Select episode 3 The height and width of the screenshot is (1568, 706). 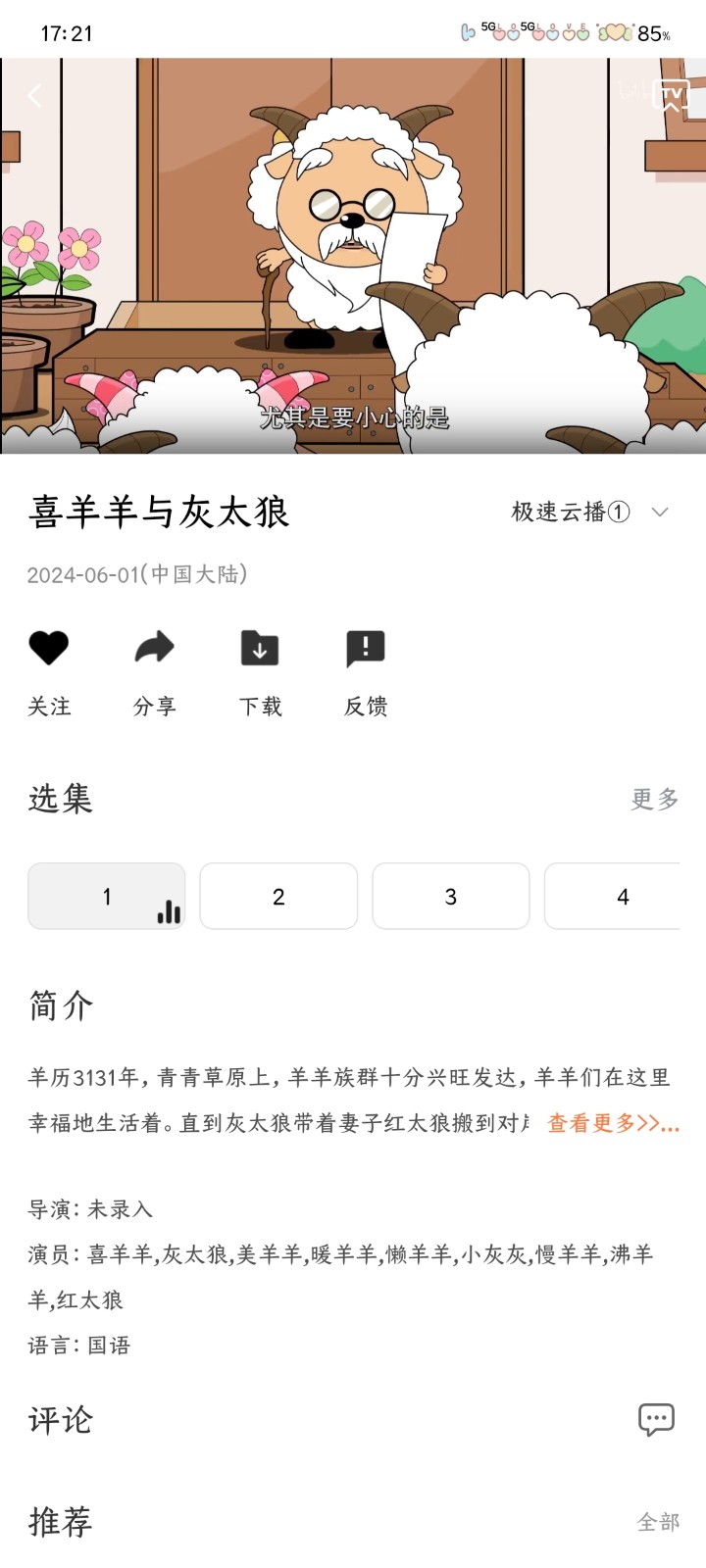[x=450, y=896]
